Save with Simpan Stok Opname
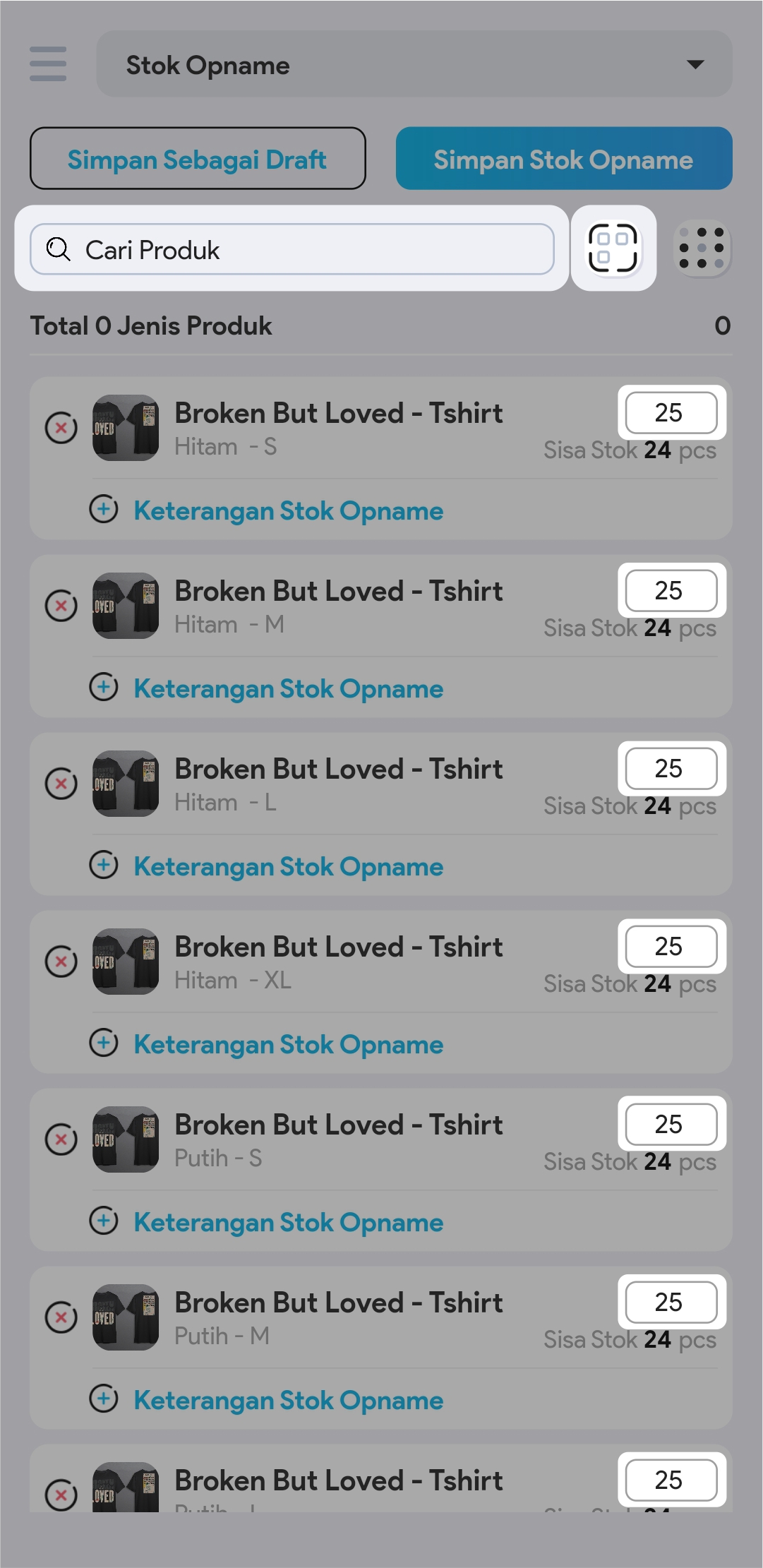The image size is (763, 1568). [563, 159]
